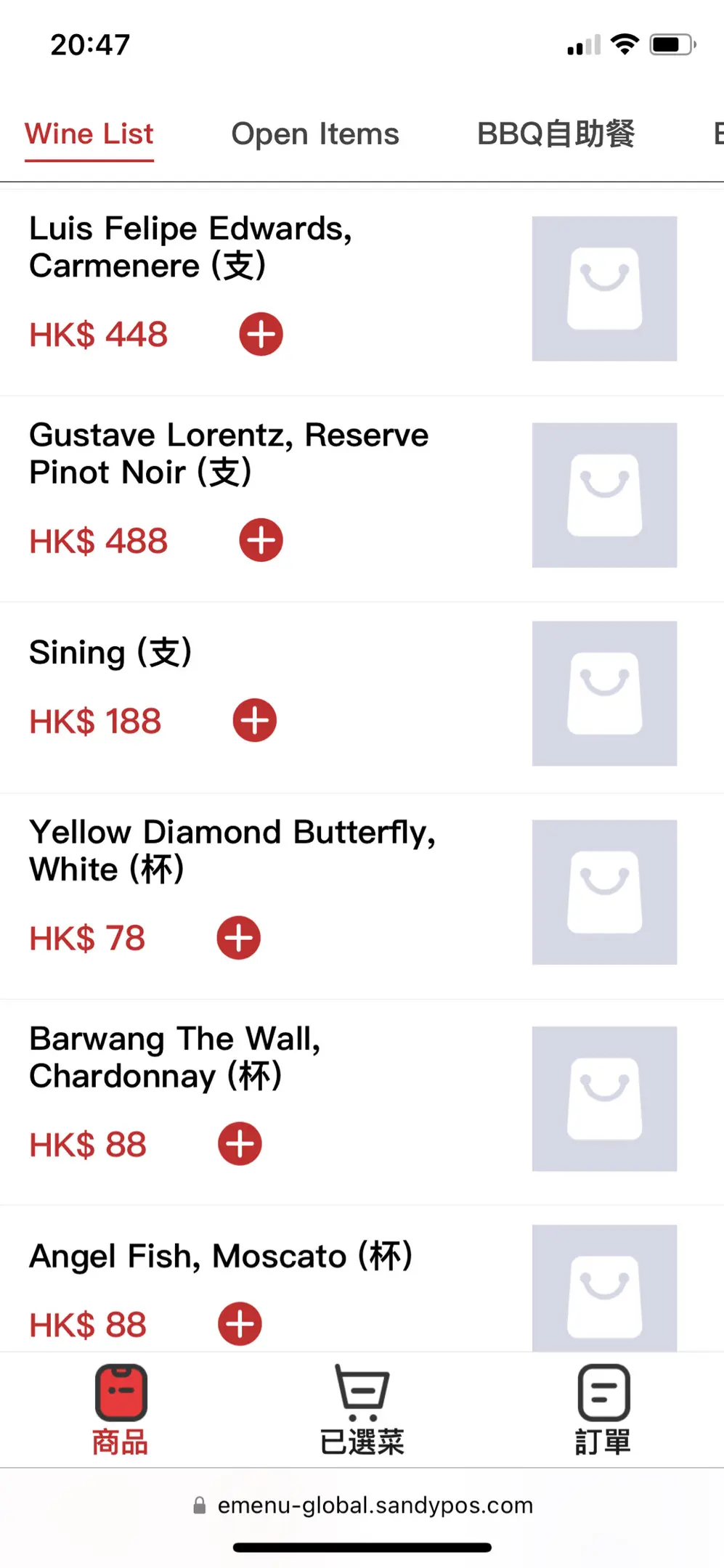Open the BBQ自助餐 category tab
The width and height of the screenshot is (724, 1568).
click(556, 134)
